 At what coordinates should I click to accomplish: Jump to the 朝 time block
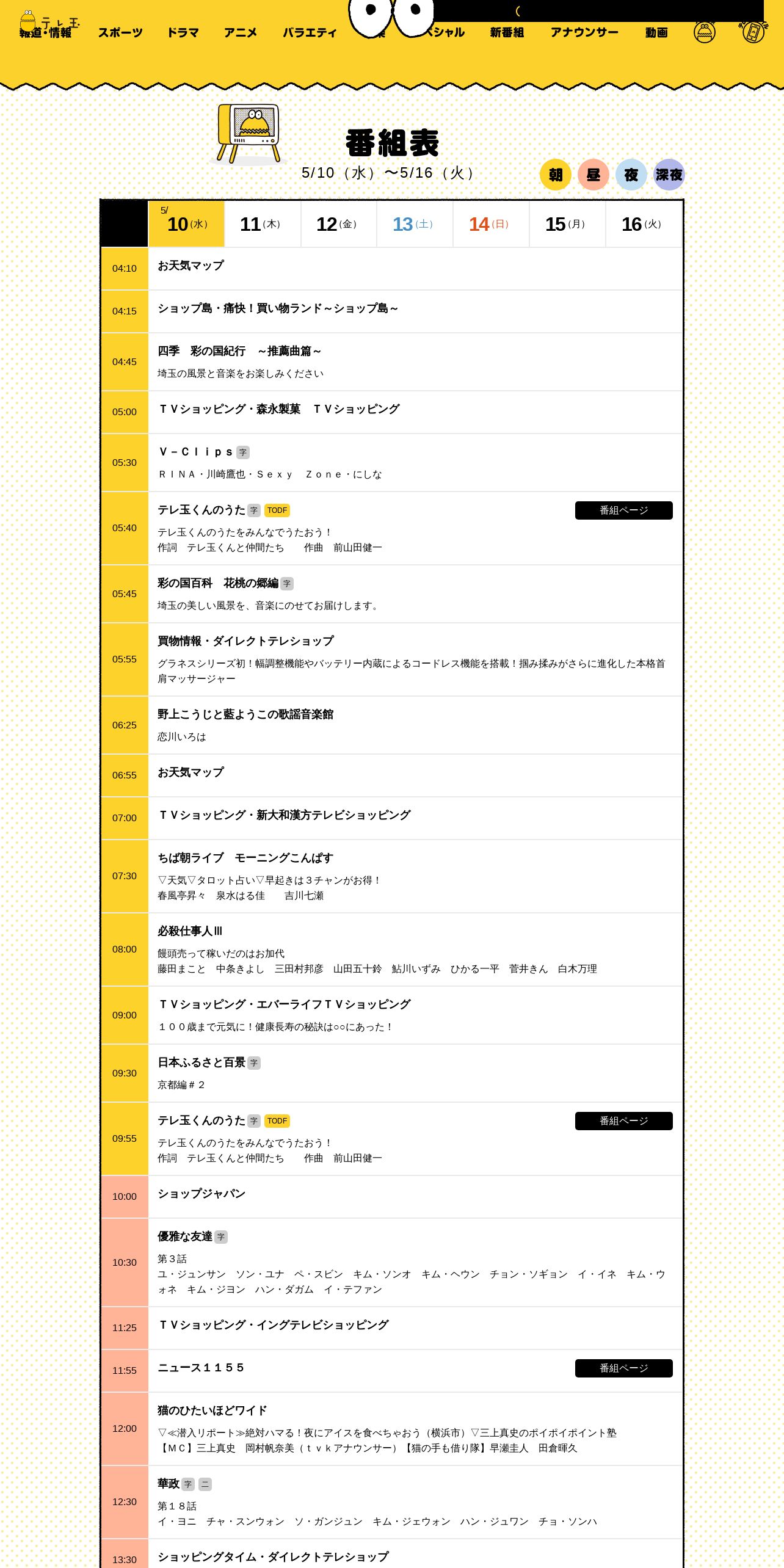556,175
